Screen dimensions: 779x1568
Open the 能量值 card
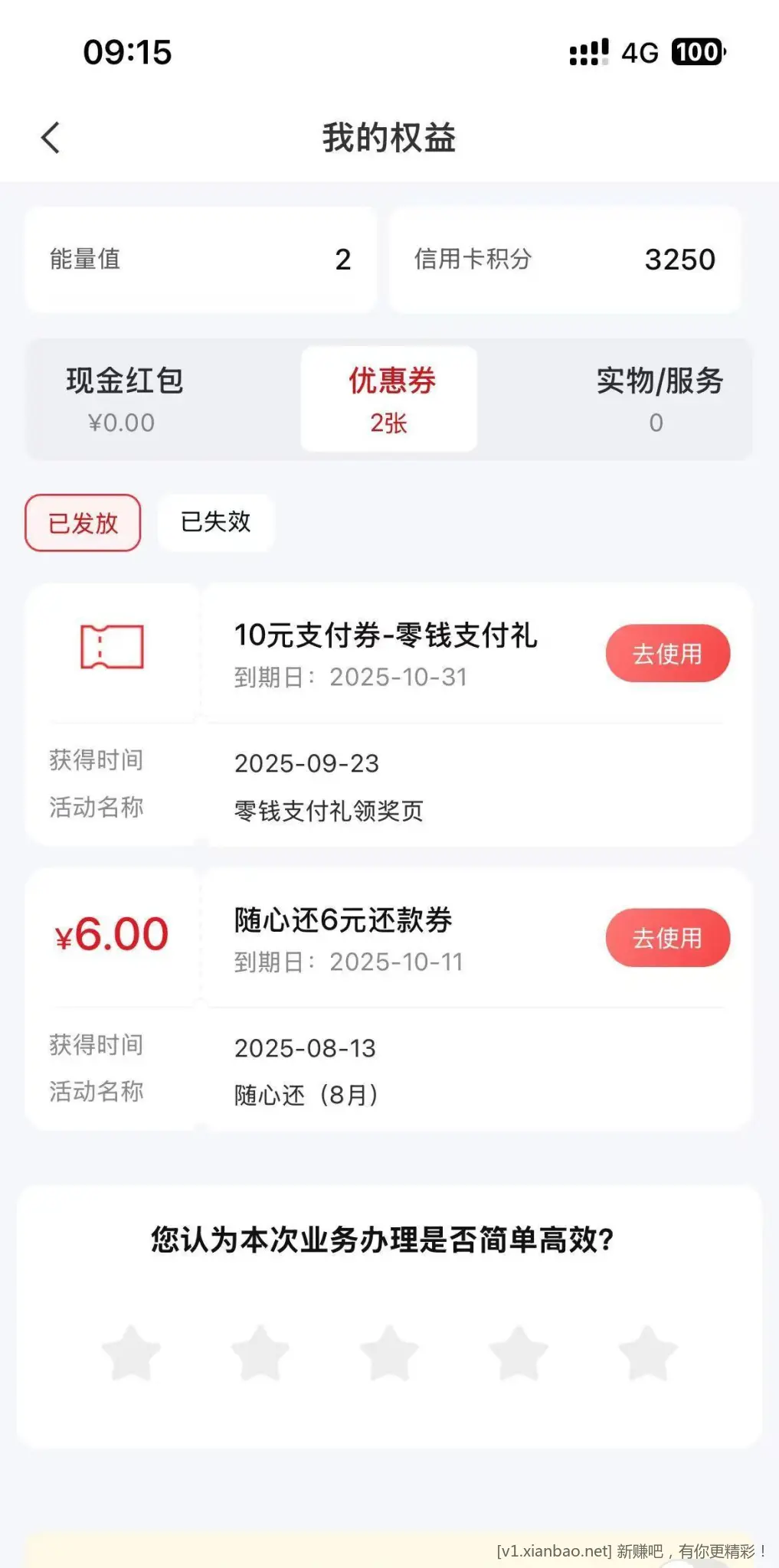pyautogui.click(x=201, y=260)
